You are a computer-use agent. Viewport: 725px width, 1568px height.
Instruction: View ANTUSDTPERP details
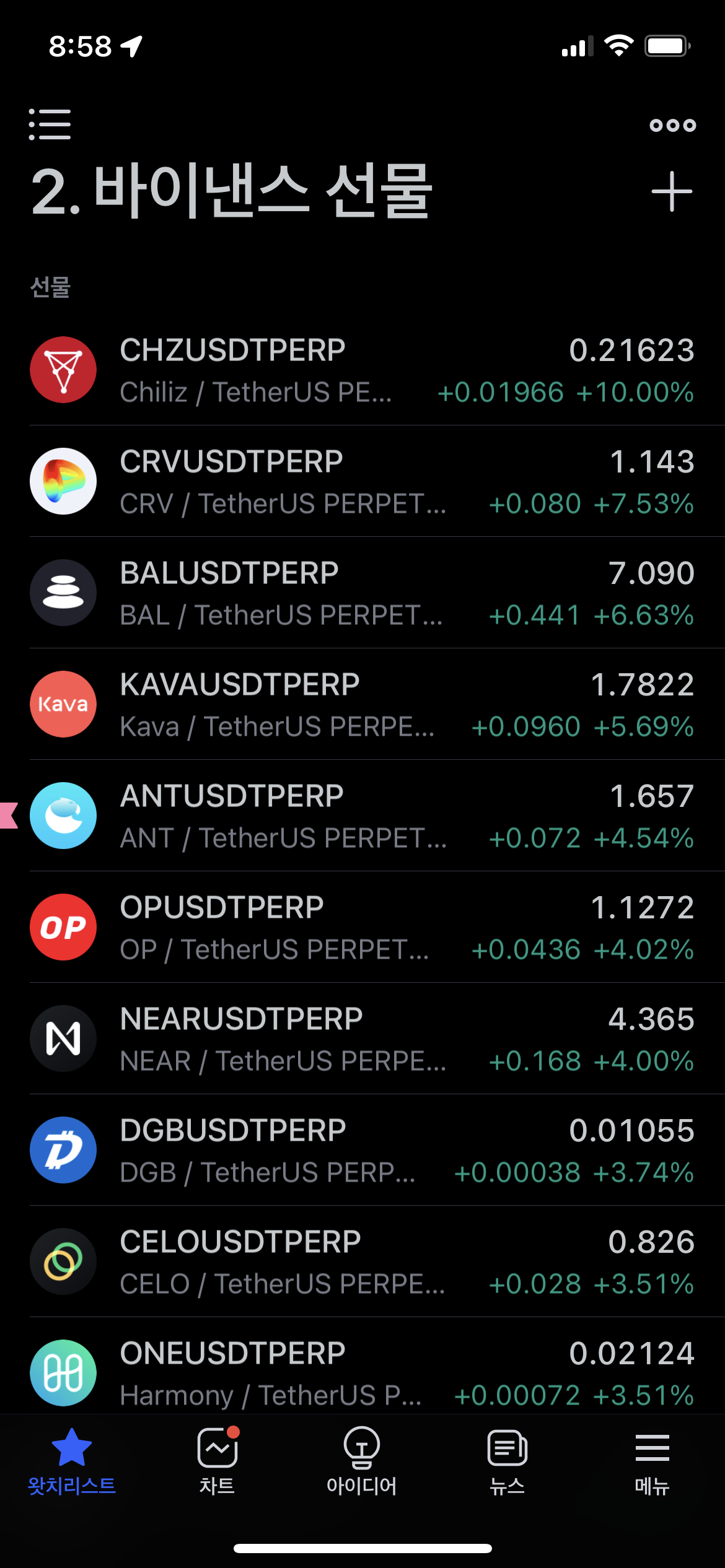pos(362,816)
